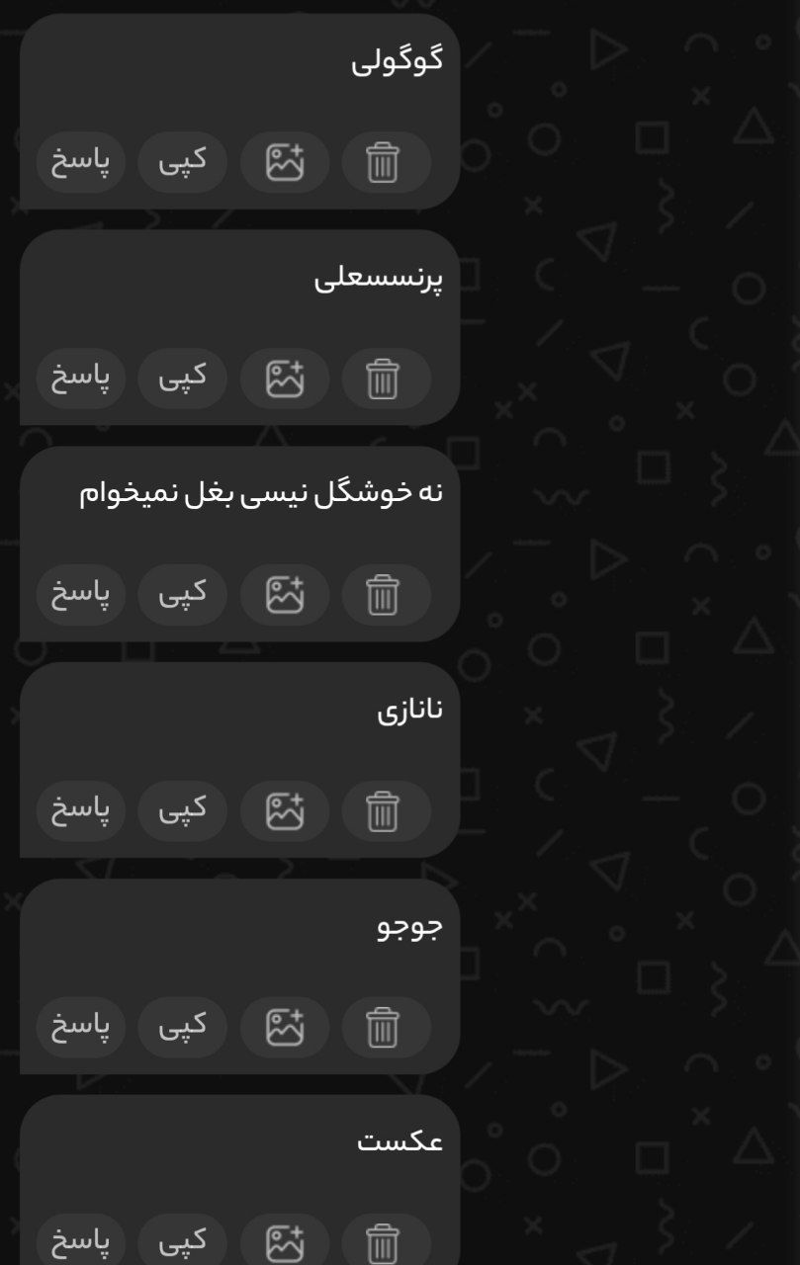The height and width of the screenshot is (1265, 800).
Task: Reply to the گوگولی message
Action: click(80, 162)
